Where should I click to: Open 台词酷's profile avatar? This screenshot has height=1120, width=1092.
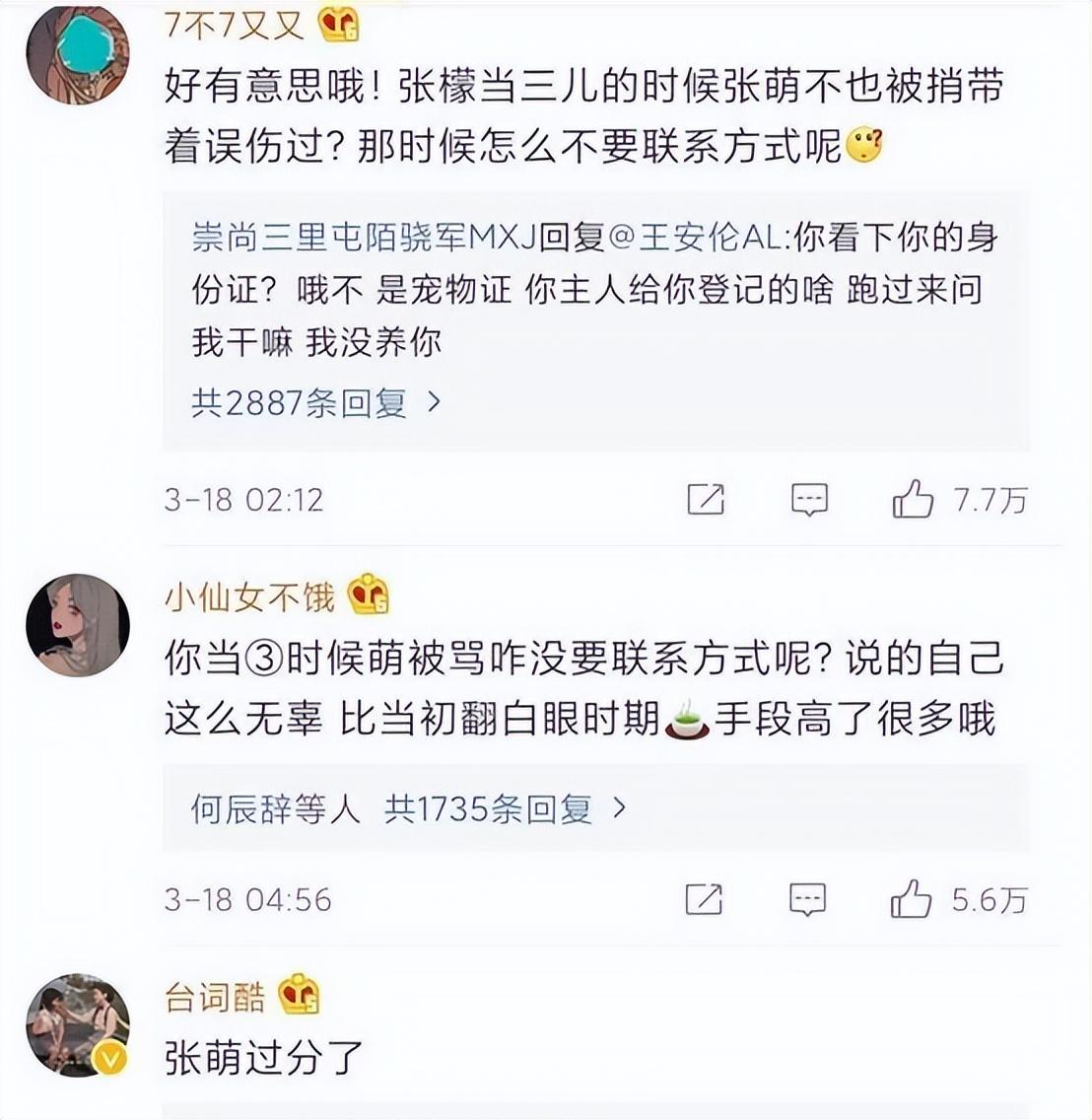click(x=77, y=1025)
